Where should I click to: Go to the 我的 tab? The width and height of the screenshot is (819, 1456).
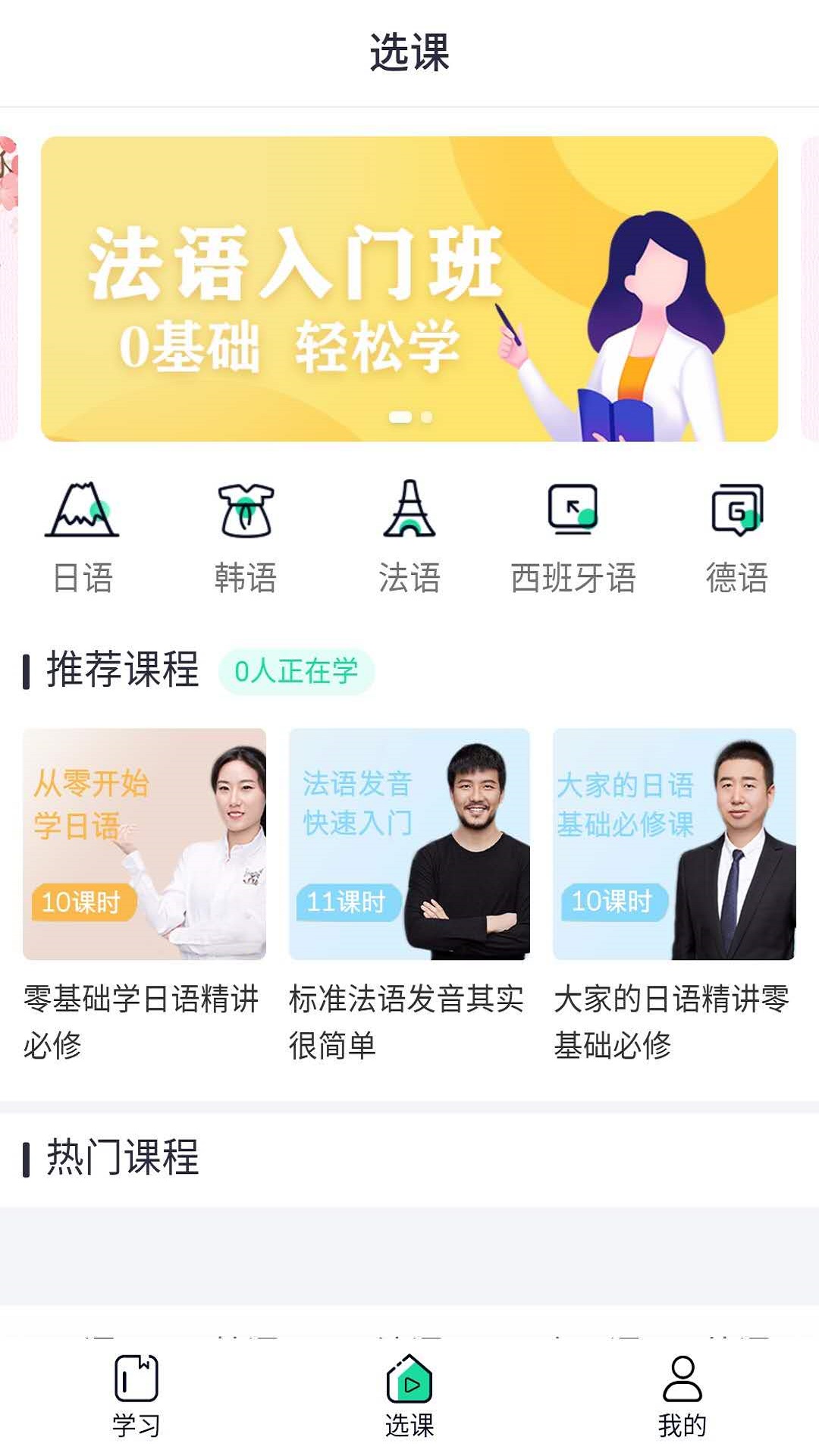click(x=682, y=1397)
